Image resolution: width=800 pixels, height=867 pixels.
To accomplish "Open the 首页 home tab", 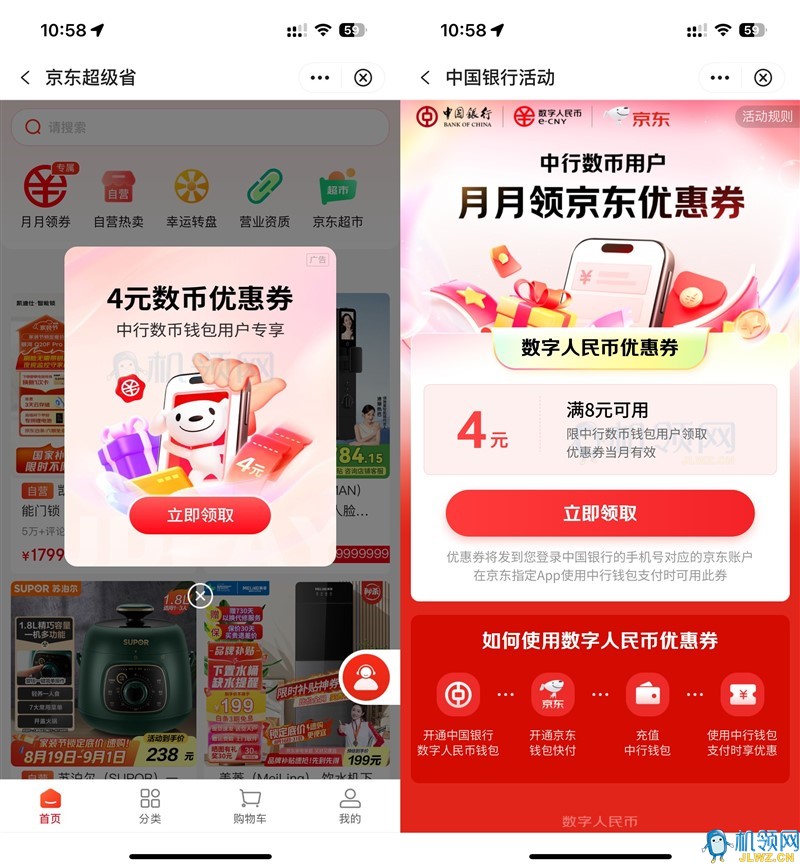I will click(50, 805).
